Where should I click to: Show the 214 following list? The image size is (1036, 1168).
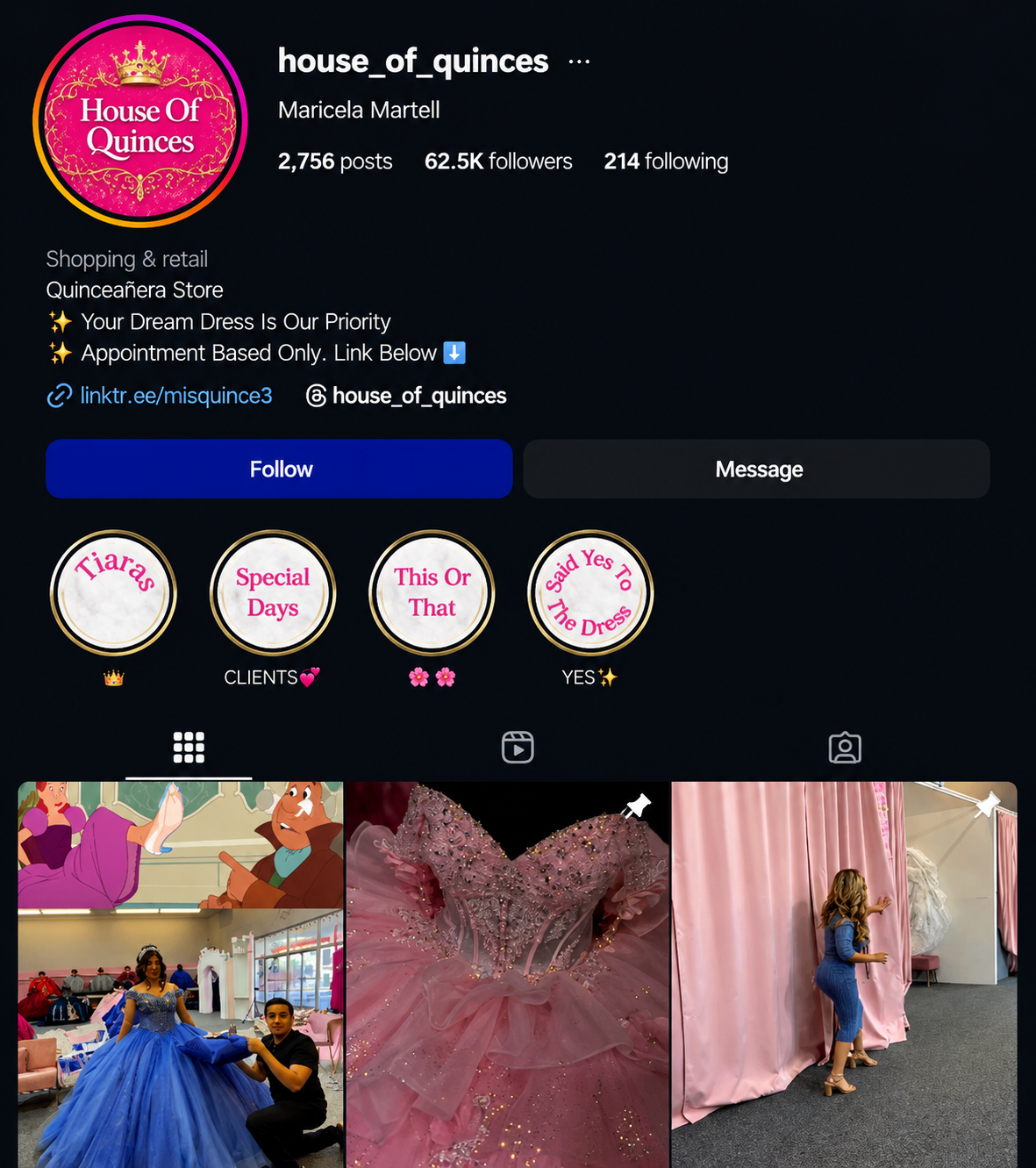[x=666, y=161]
